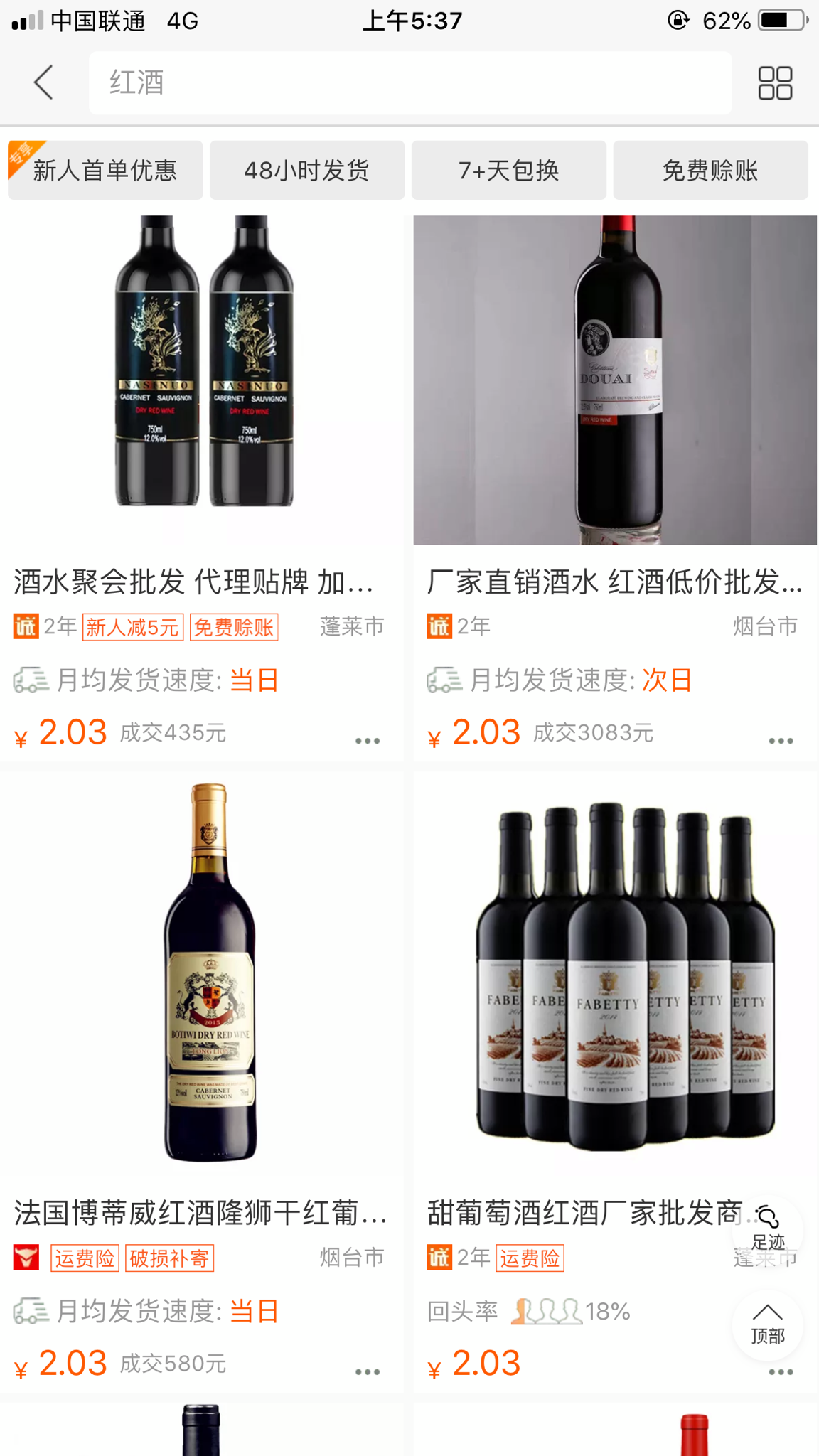
Task: Open the 足迹 browsing history
Action: pos(768,1228)
